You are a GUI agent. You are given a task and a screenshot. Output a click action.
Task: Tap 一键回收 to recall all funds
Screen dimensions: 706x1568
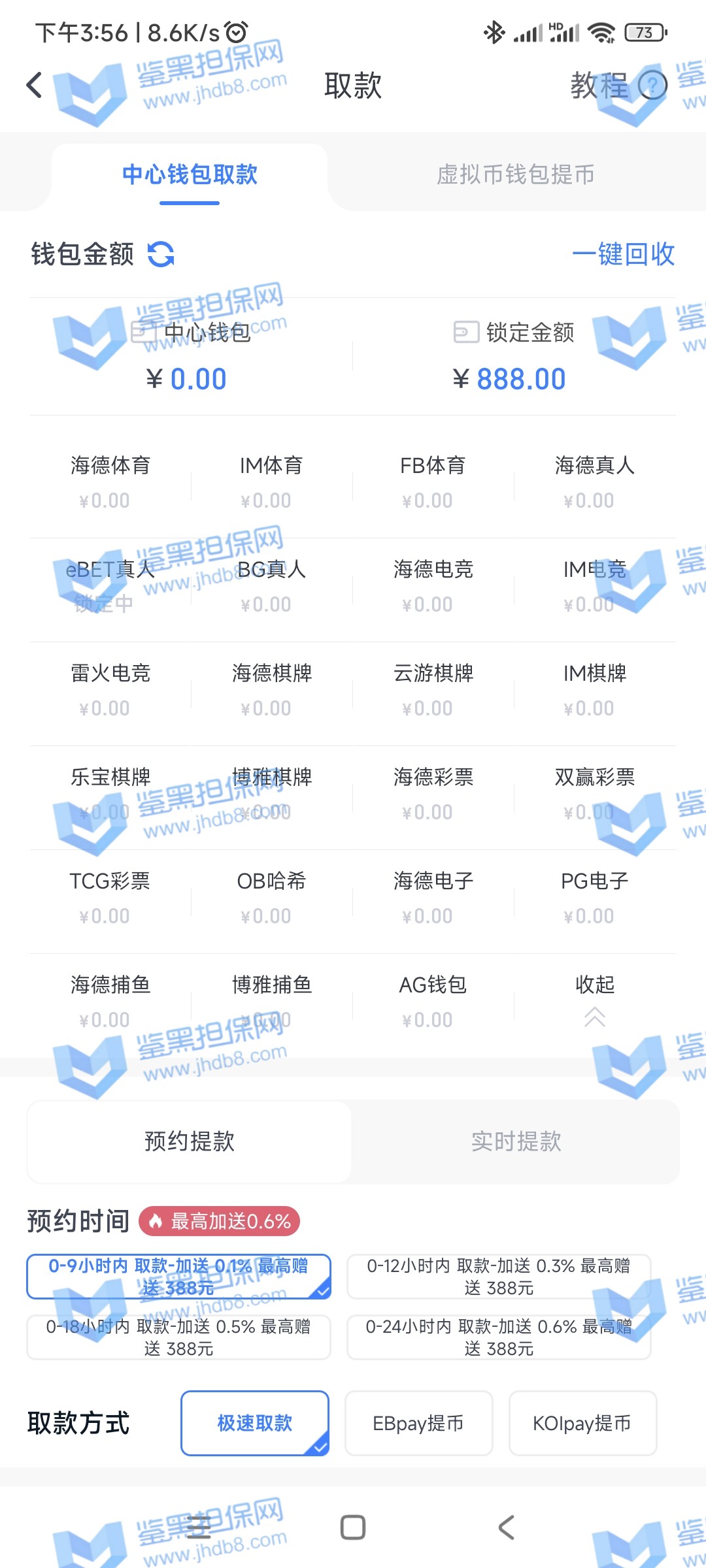point(623,254)
